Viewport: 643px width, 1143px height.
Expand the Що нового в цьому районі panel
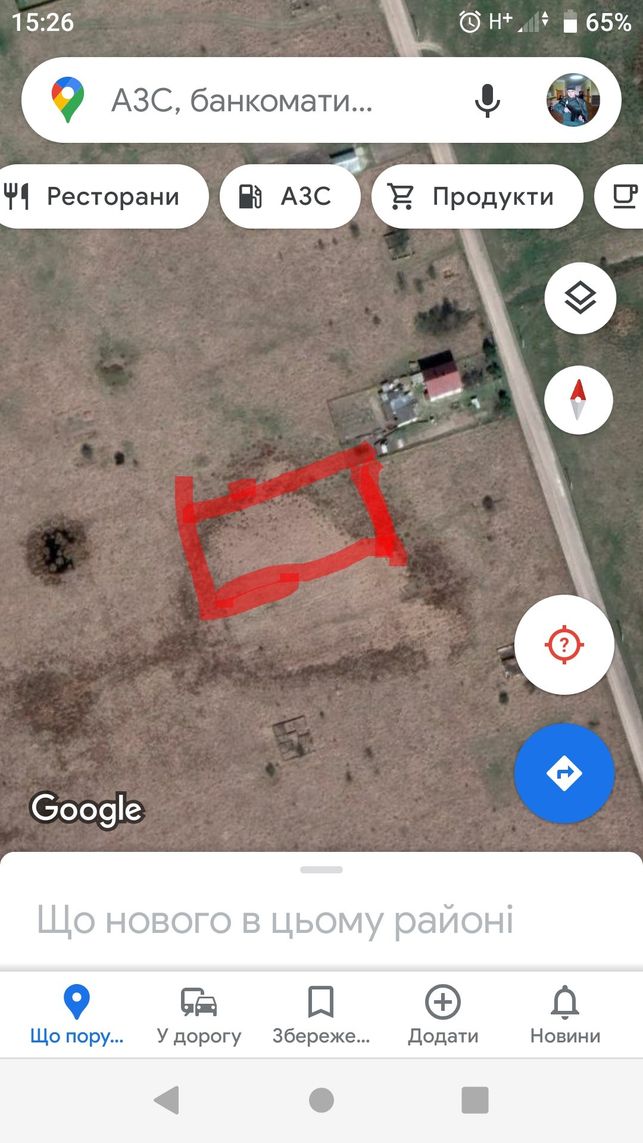coord(322,911)
